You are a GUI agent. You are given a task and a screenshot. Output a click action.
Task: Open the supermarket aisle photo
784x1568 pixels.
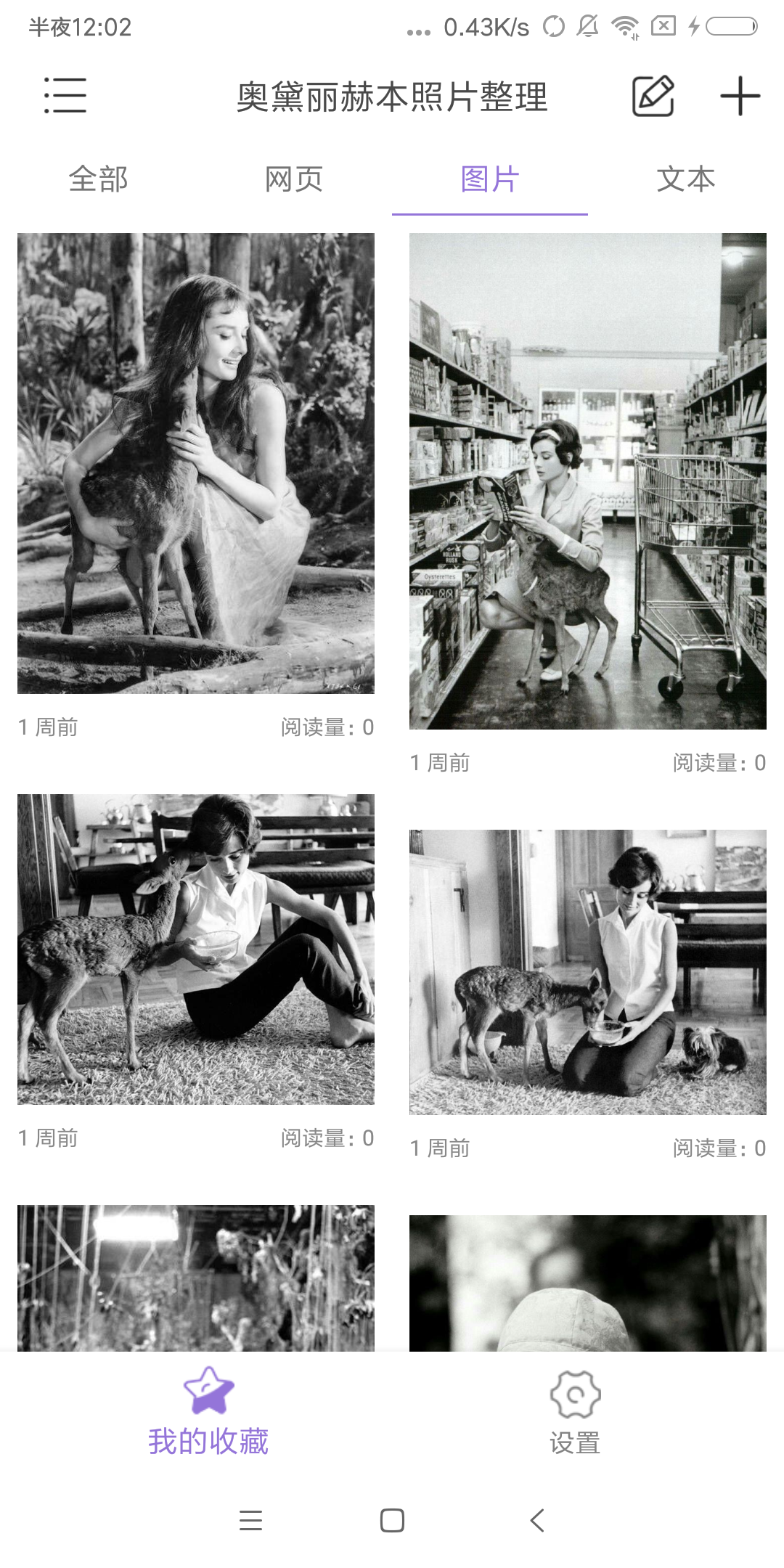tap(588, 481)
